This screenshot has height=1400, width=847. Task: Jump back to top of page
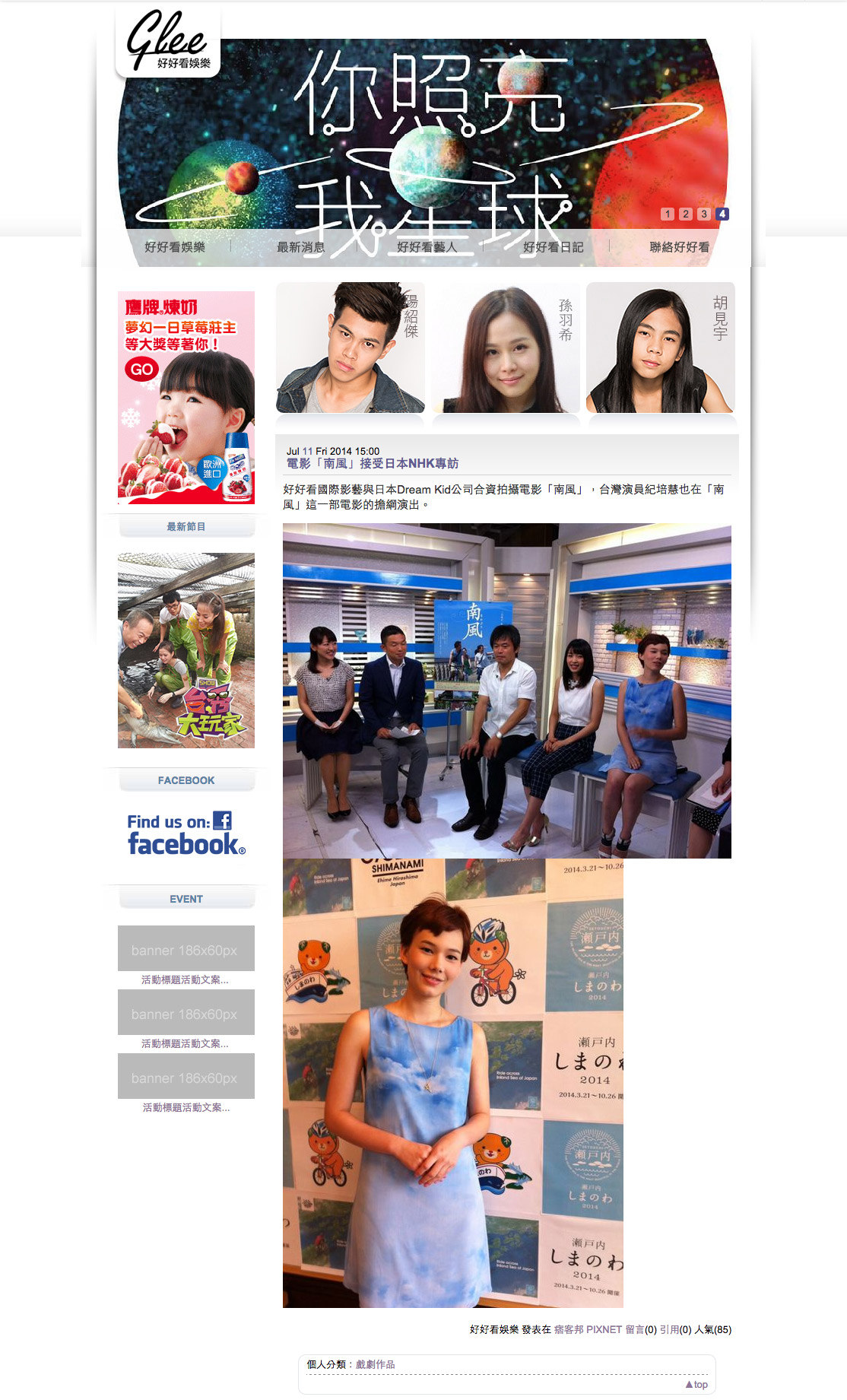696,1385
